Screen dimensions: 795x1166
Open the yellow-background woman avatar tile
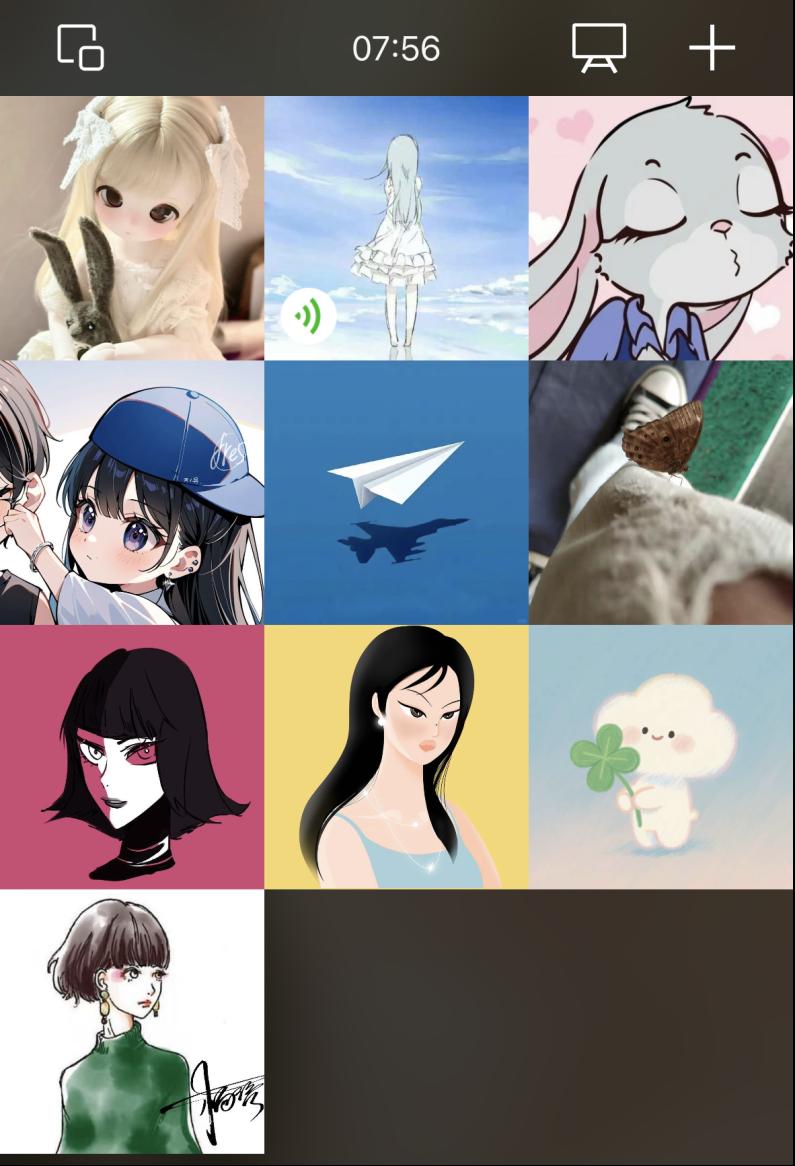396,757
